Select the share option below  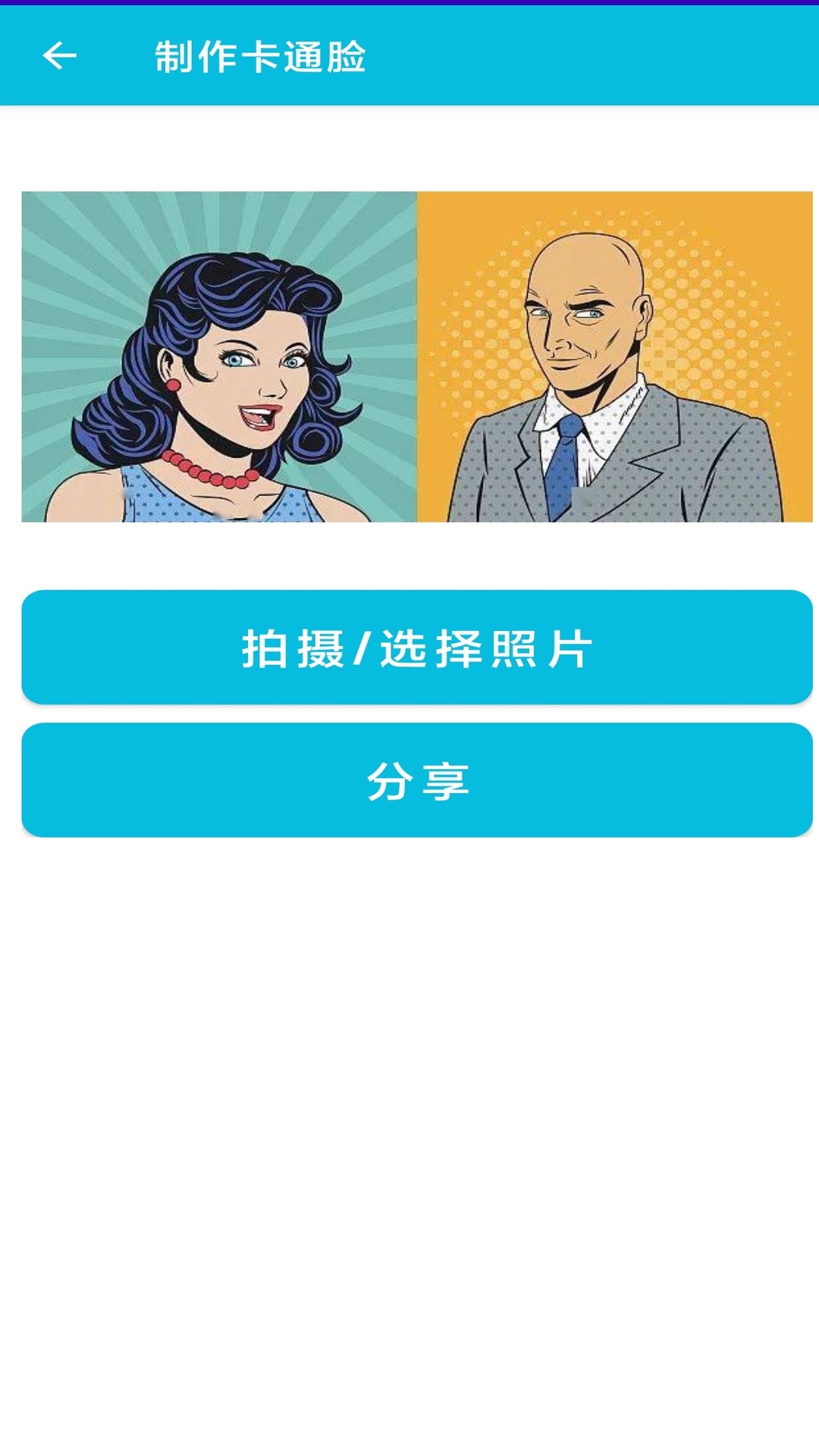point(409,778)
